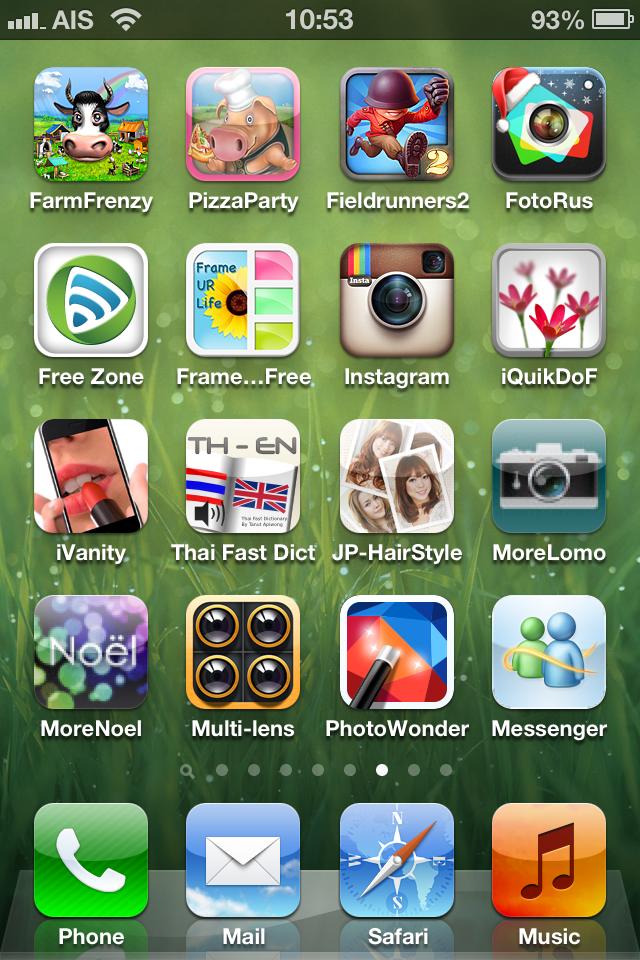Open the Frame UR Life app
The image size is (640, 960).
243,300
